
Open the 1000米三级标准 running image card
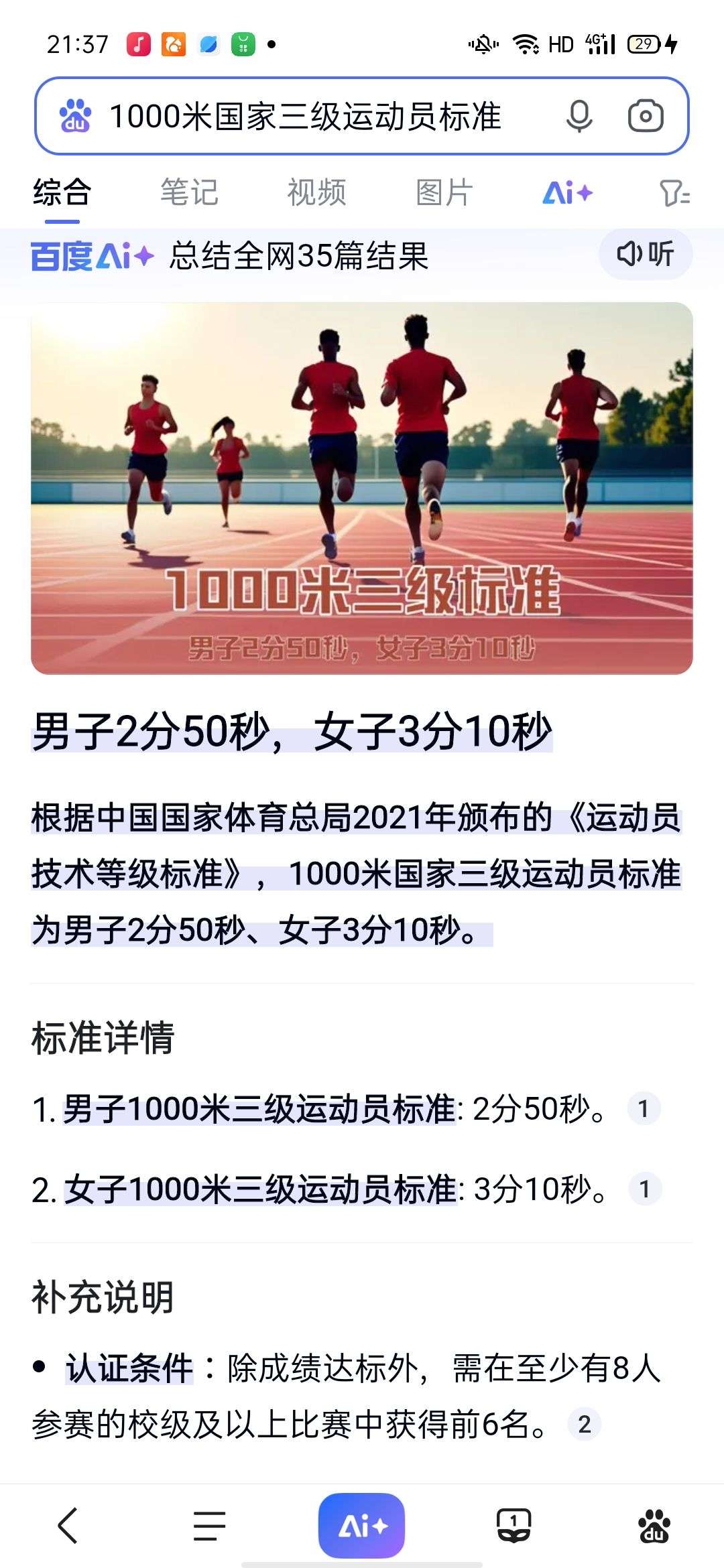pos(362,488)
